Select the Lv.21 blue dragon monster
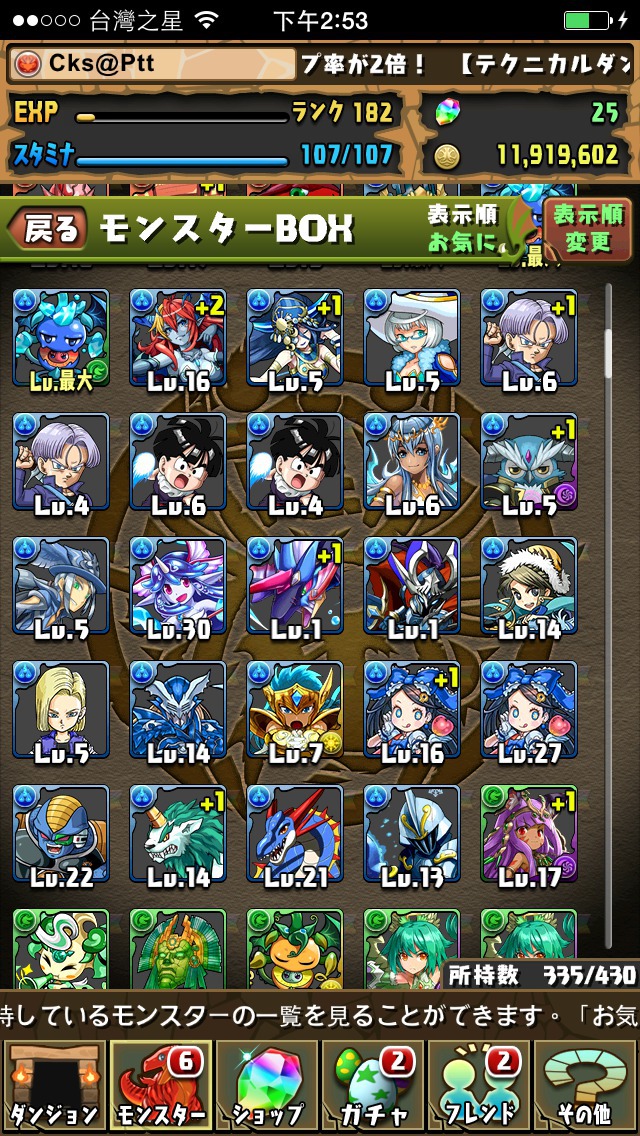This screenshot has width=640, height=1136. coord(295,834)
